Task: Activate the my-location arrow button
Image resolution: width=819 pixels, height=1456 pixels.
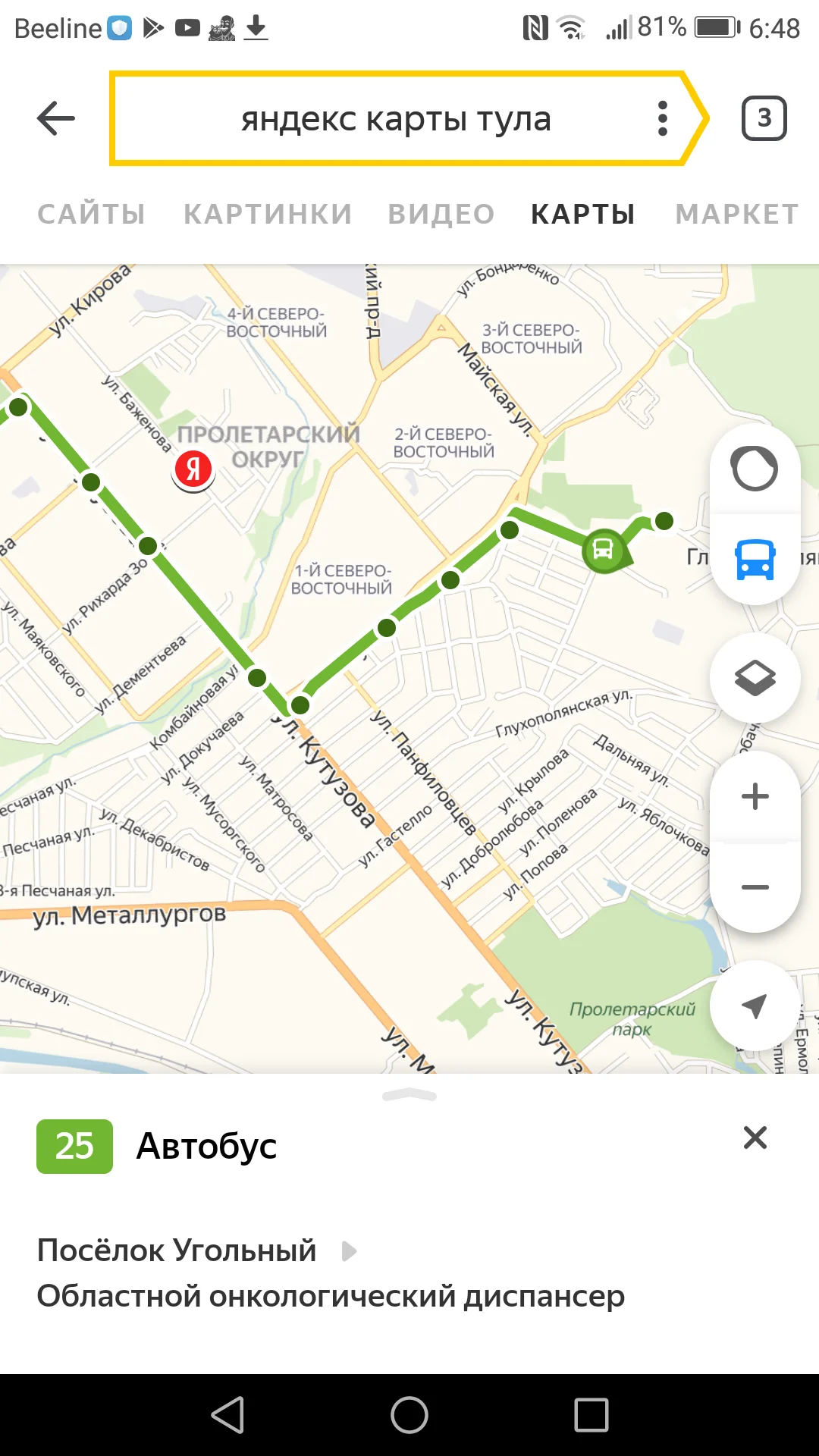Action: [x=755, y=1006]
